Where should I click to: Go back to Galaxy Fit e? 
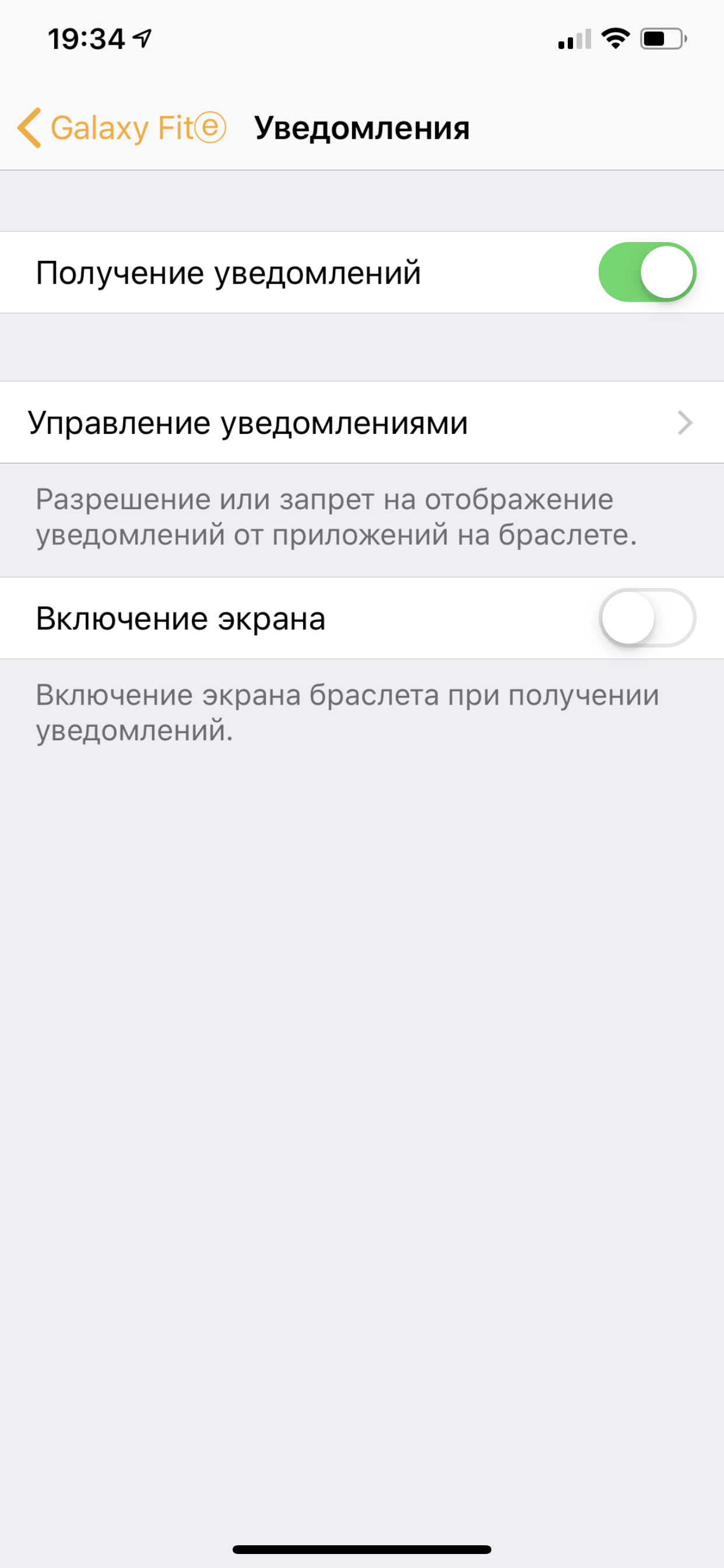tap(122, 128)
